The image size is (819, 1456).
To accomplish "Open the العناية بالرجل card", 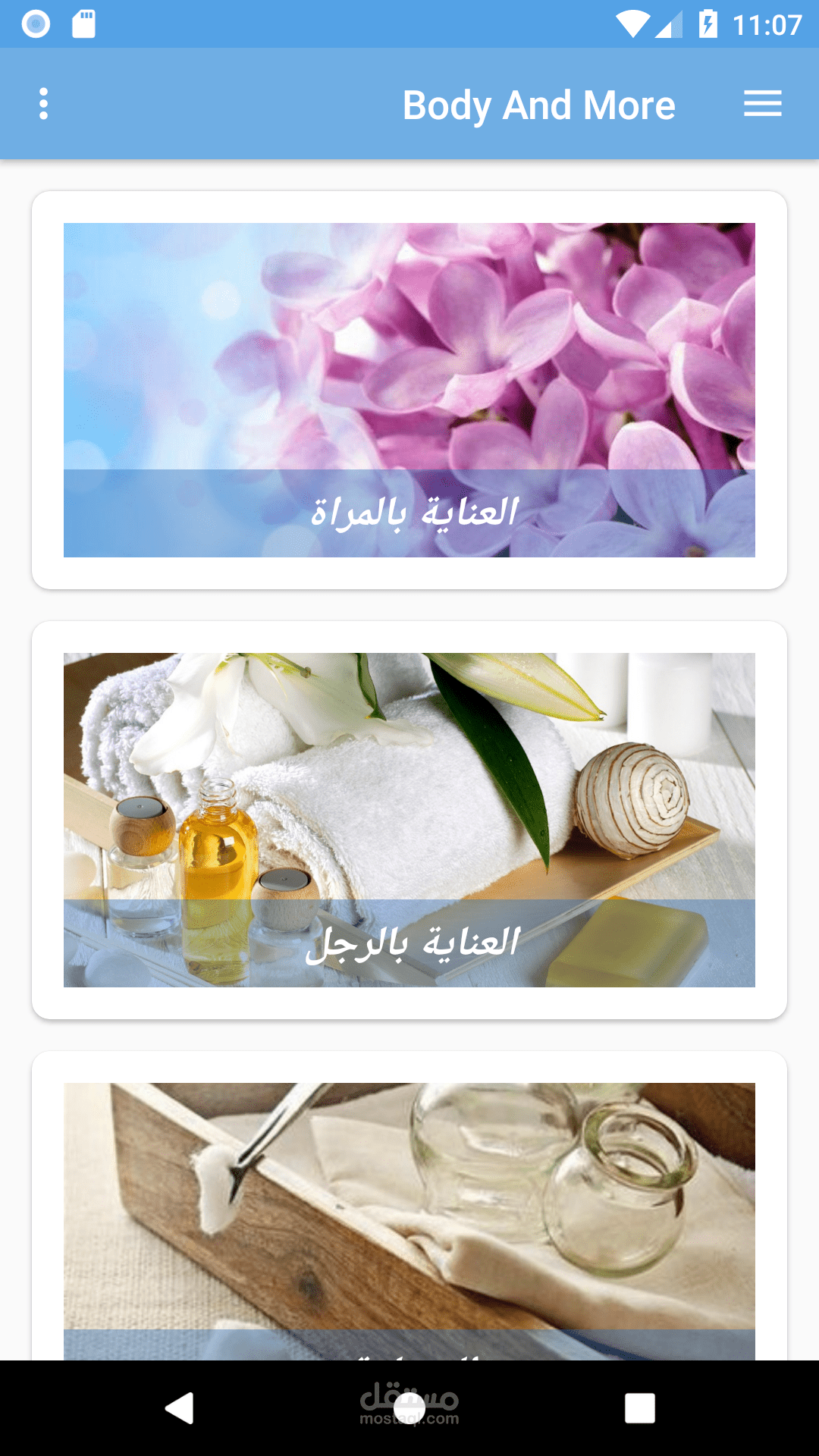I will pos(409,820).
